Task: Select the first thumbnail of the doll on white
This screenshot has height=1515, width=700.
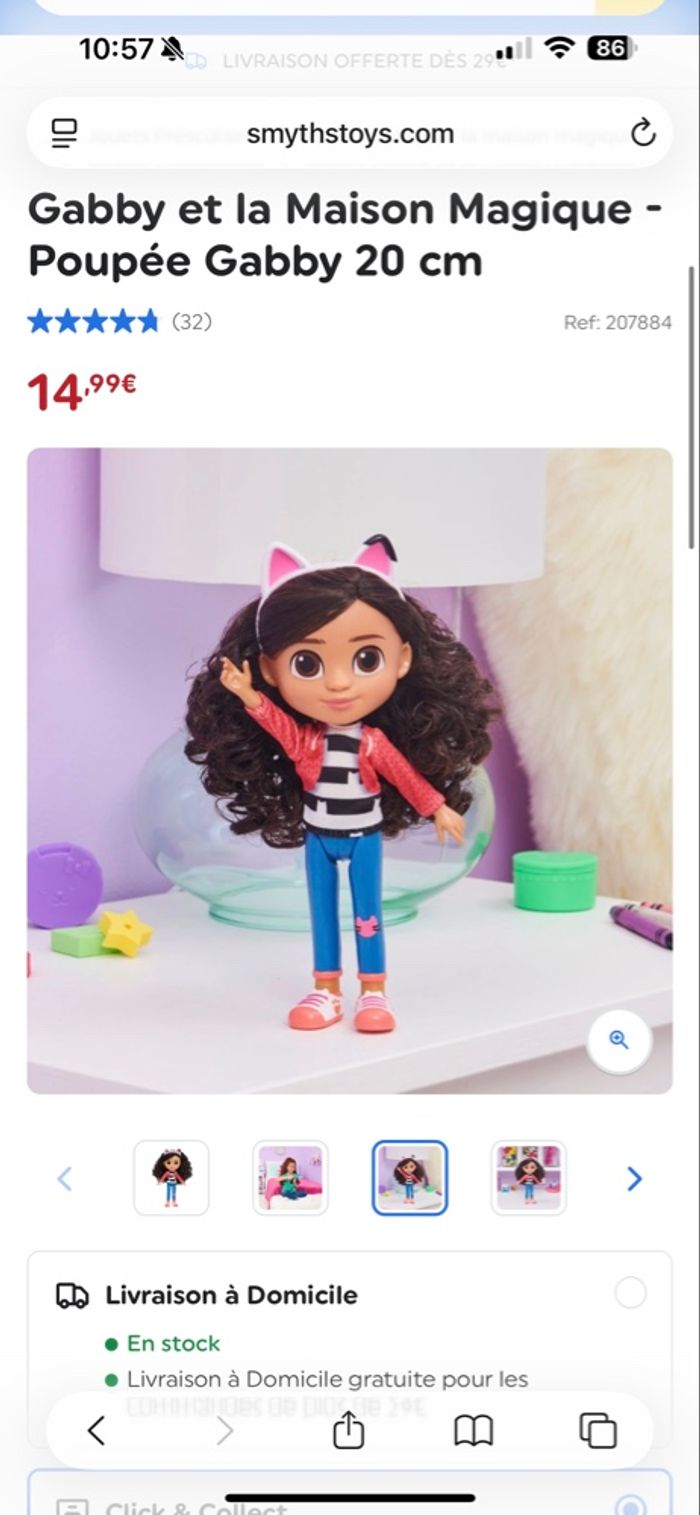Action: pos(171,1178)
